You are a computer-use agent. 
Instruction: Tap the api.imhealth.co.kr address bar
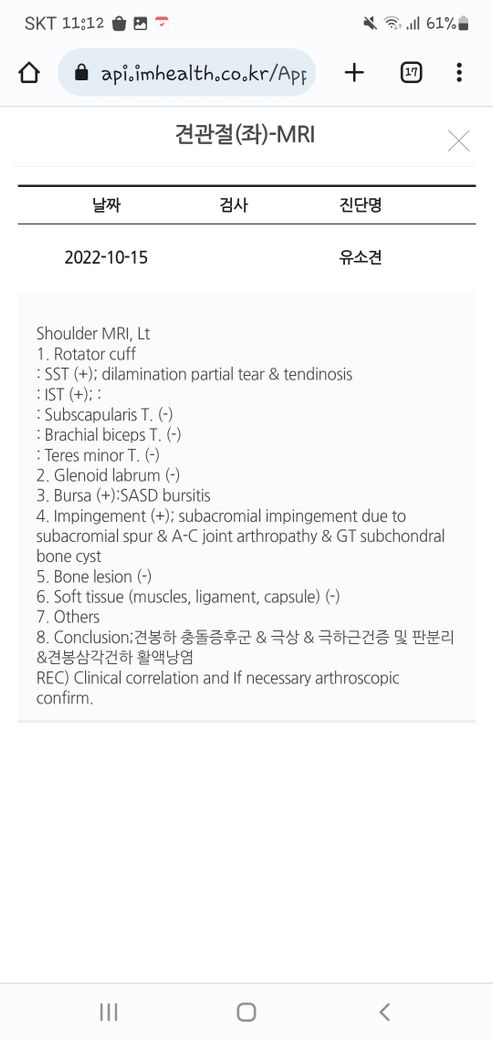[186, 72]
